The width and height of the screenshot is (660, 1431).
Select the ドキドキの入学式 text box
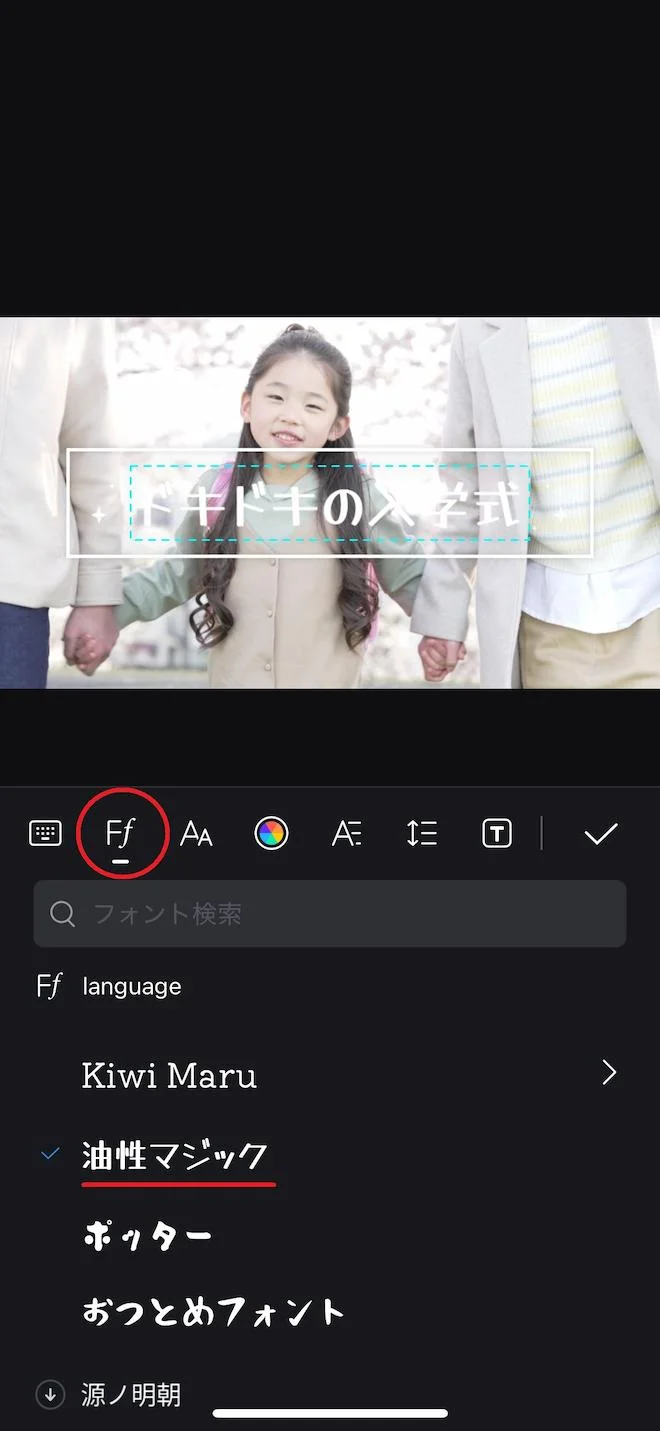[x=330, y=503]
